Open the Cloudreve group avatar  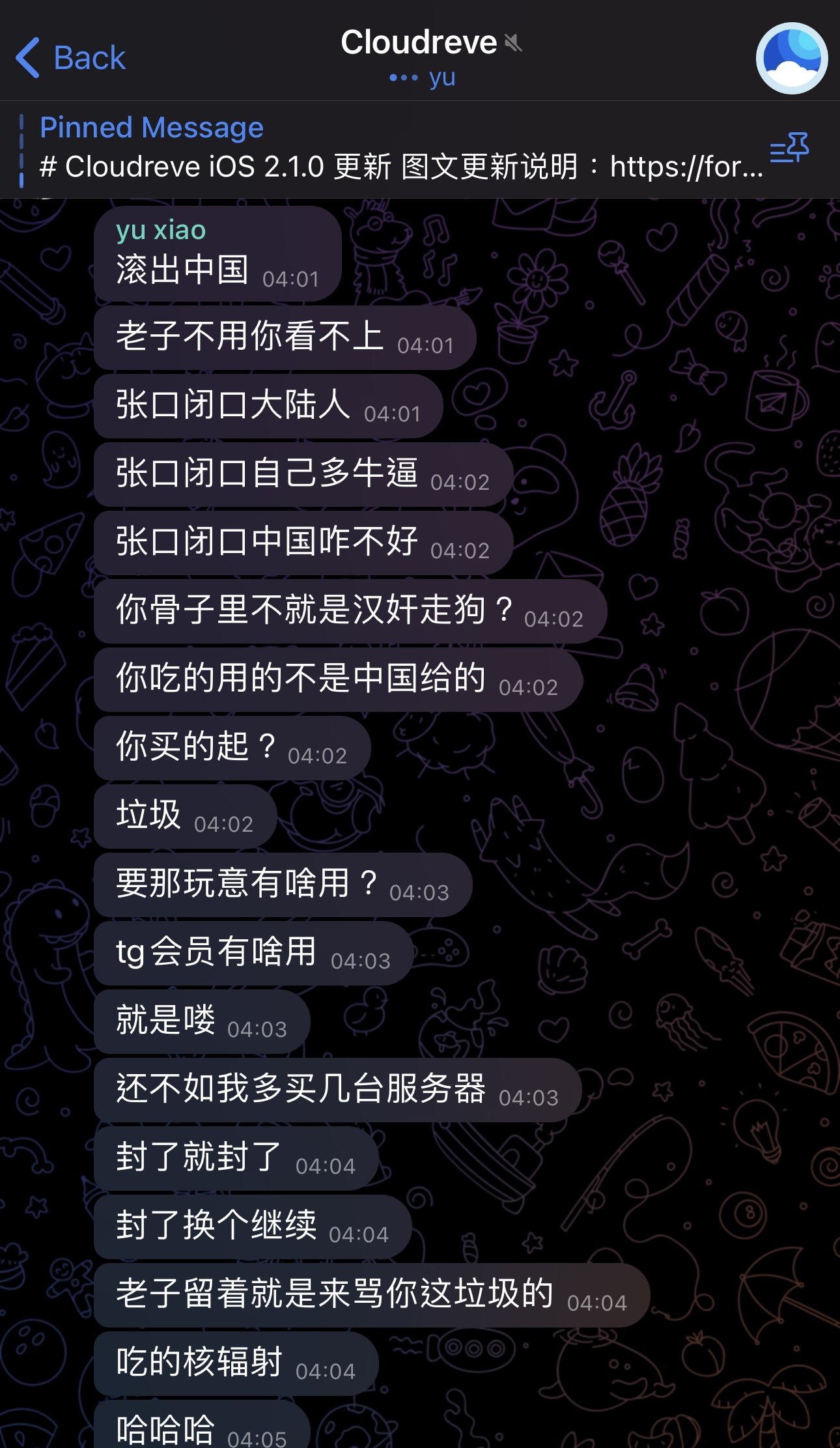791,58
